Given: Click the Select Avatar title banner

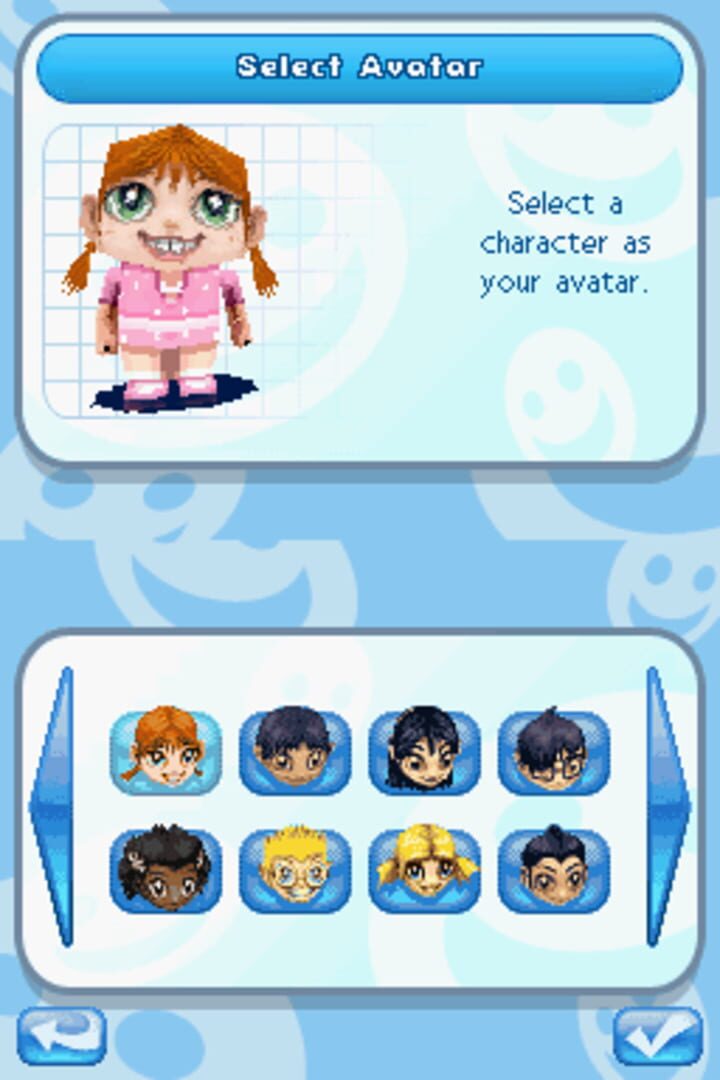Looking at the screenshot, I should (x=360, y=65).
